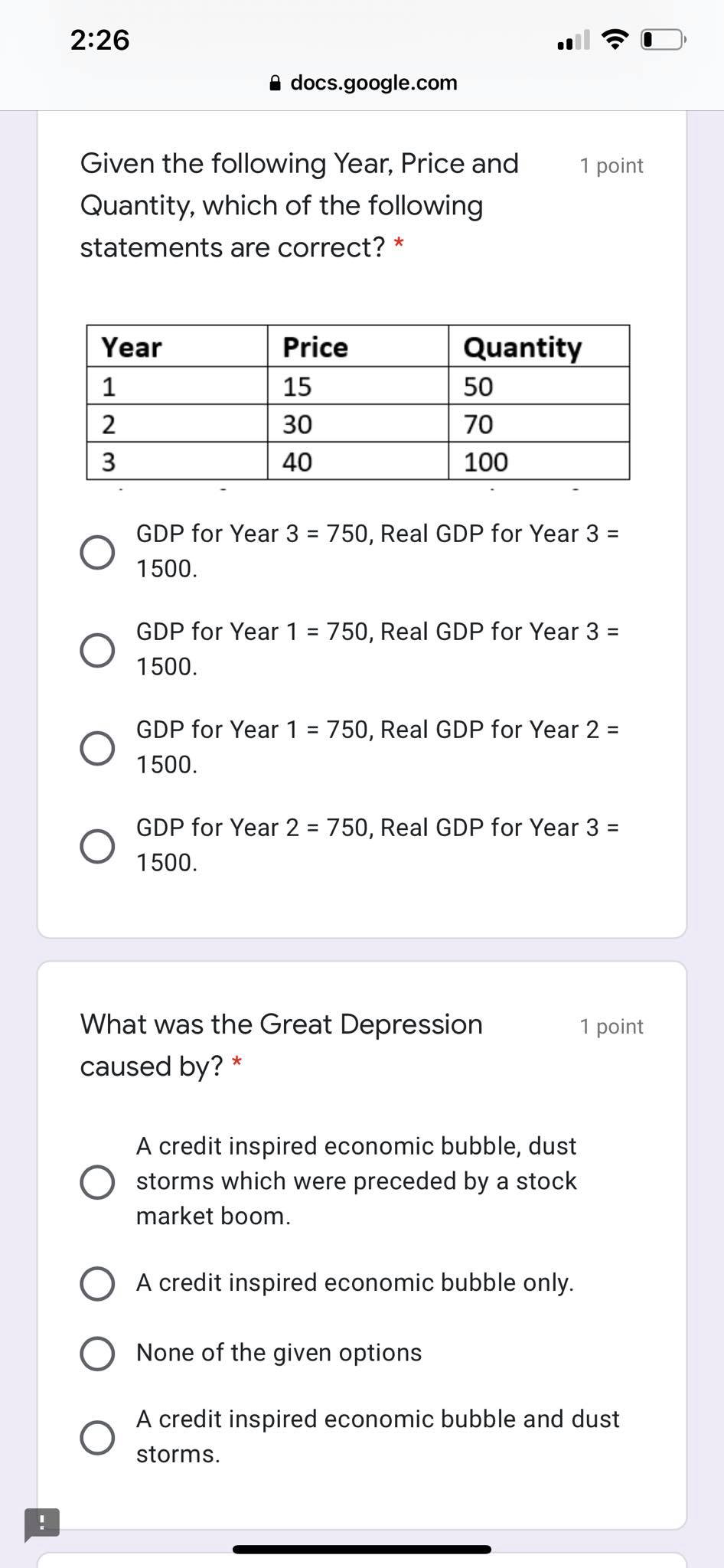724x1568 pixels.
Task: Select "None of the given options"
Action: click(x=96, y=1353)
